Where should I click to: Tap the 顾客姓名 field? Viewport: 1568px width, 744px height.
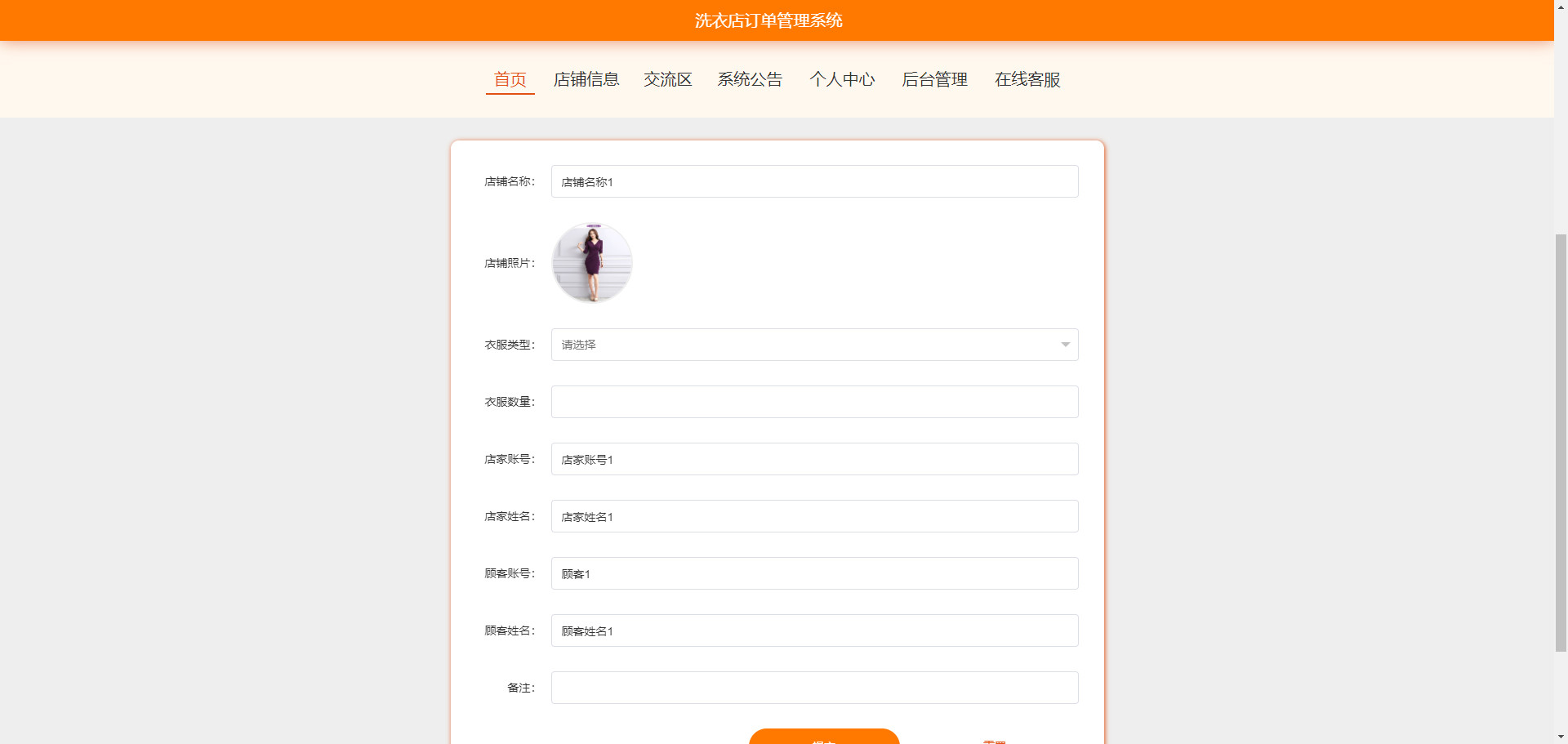[814, 630]
